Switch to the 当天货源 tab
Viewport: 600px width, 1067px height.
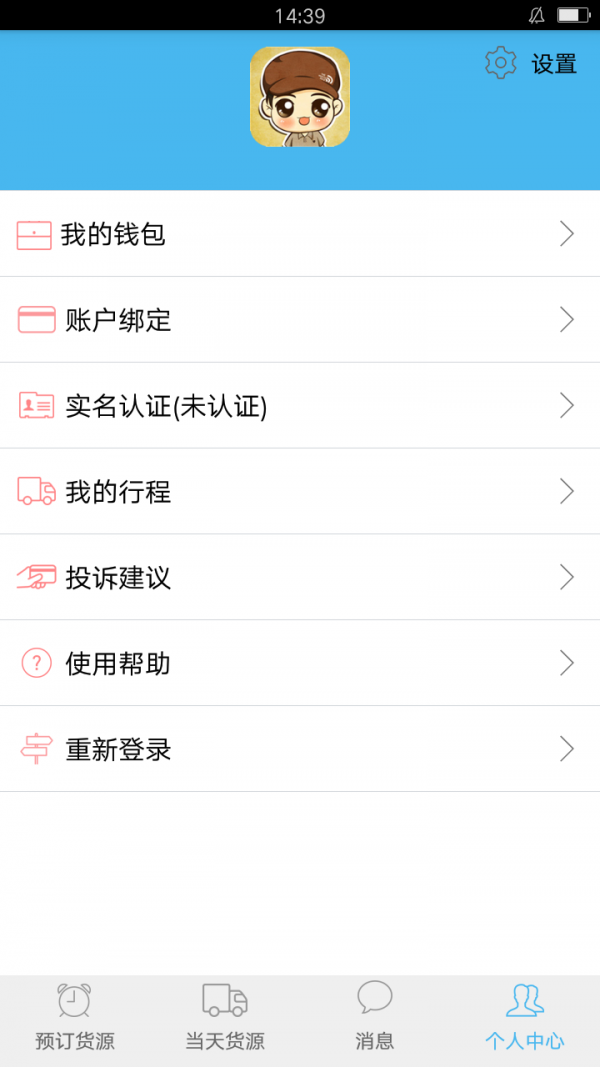click(x=225, y=1017)
